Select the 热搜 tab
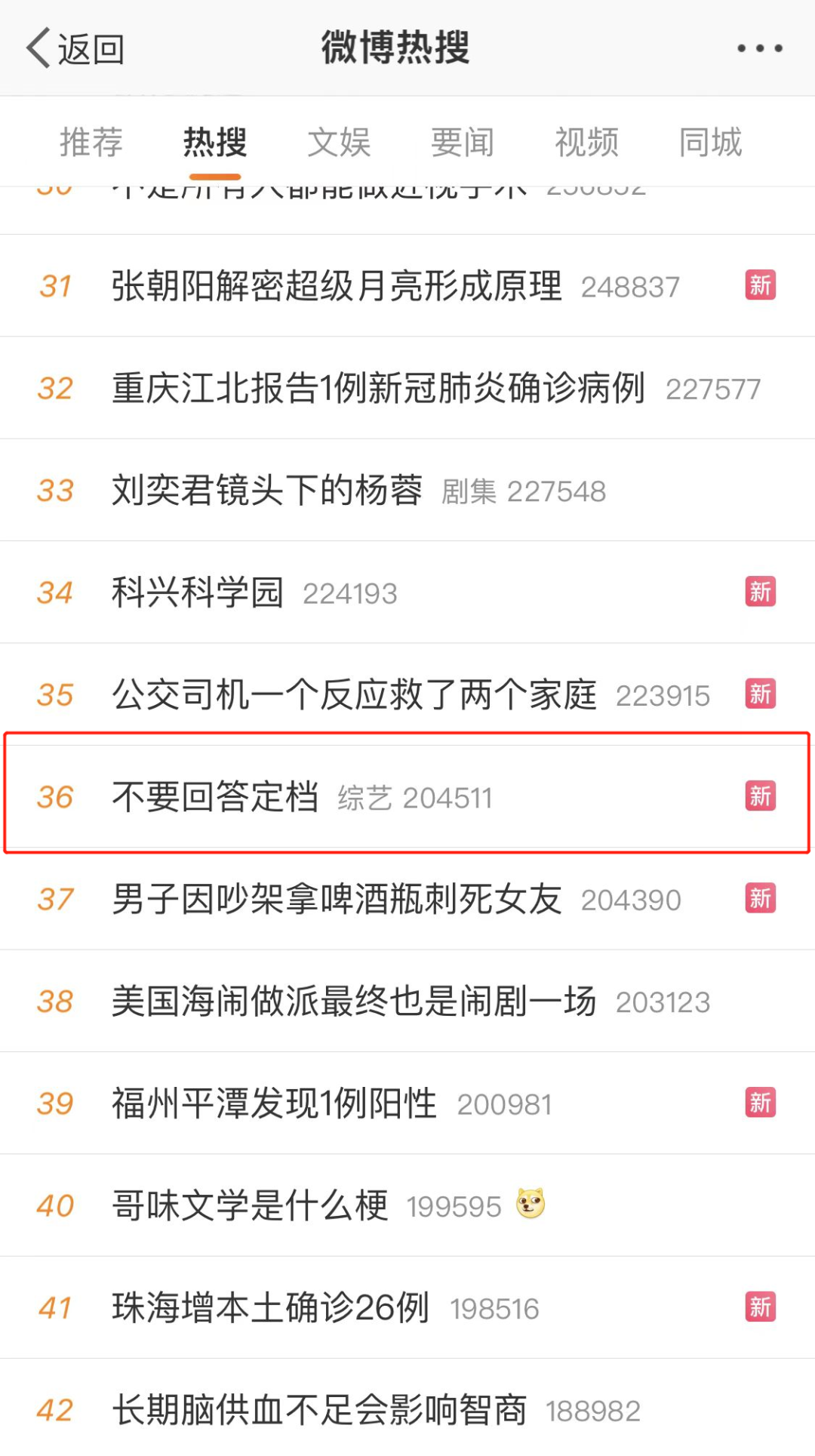Viewport: 815px width, 1456px height. coord(215,142)
